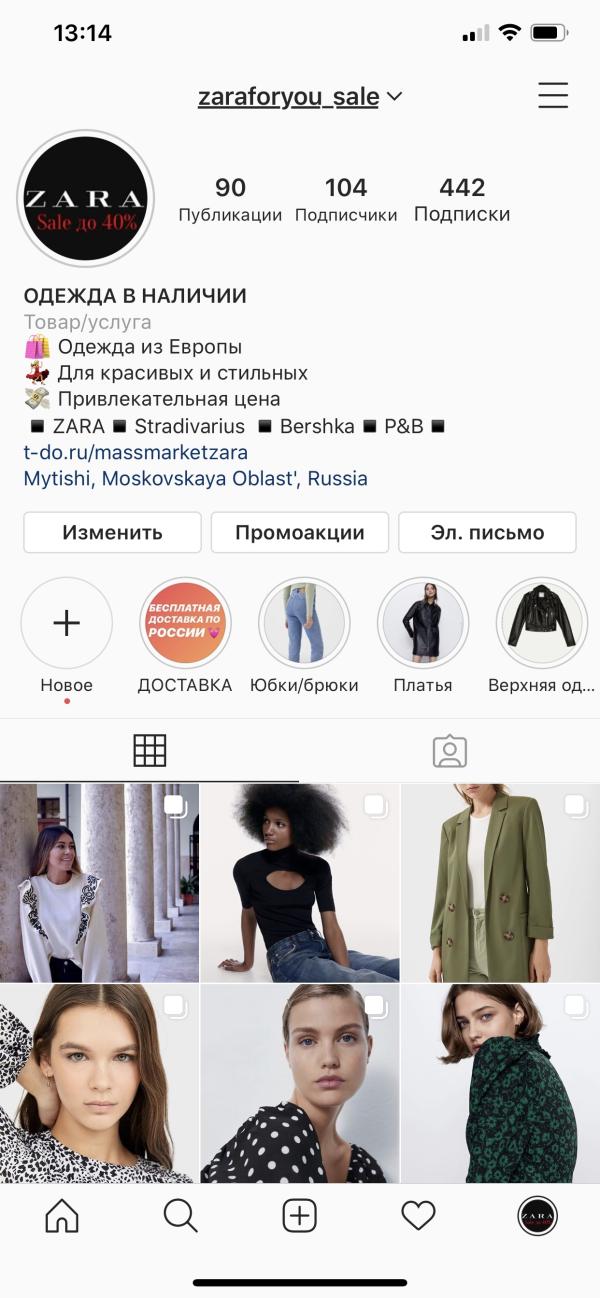Open the post with the green blazer
Viewport: 600px width, 1298px height.
point(500,882)
